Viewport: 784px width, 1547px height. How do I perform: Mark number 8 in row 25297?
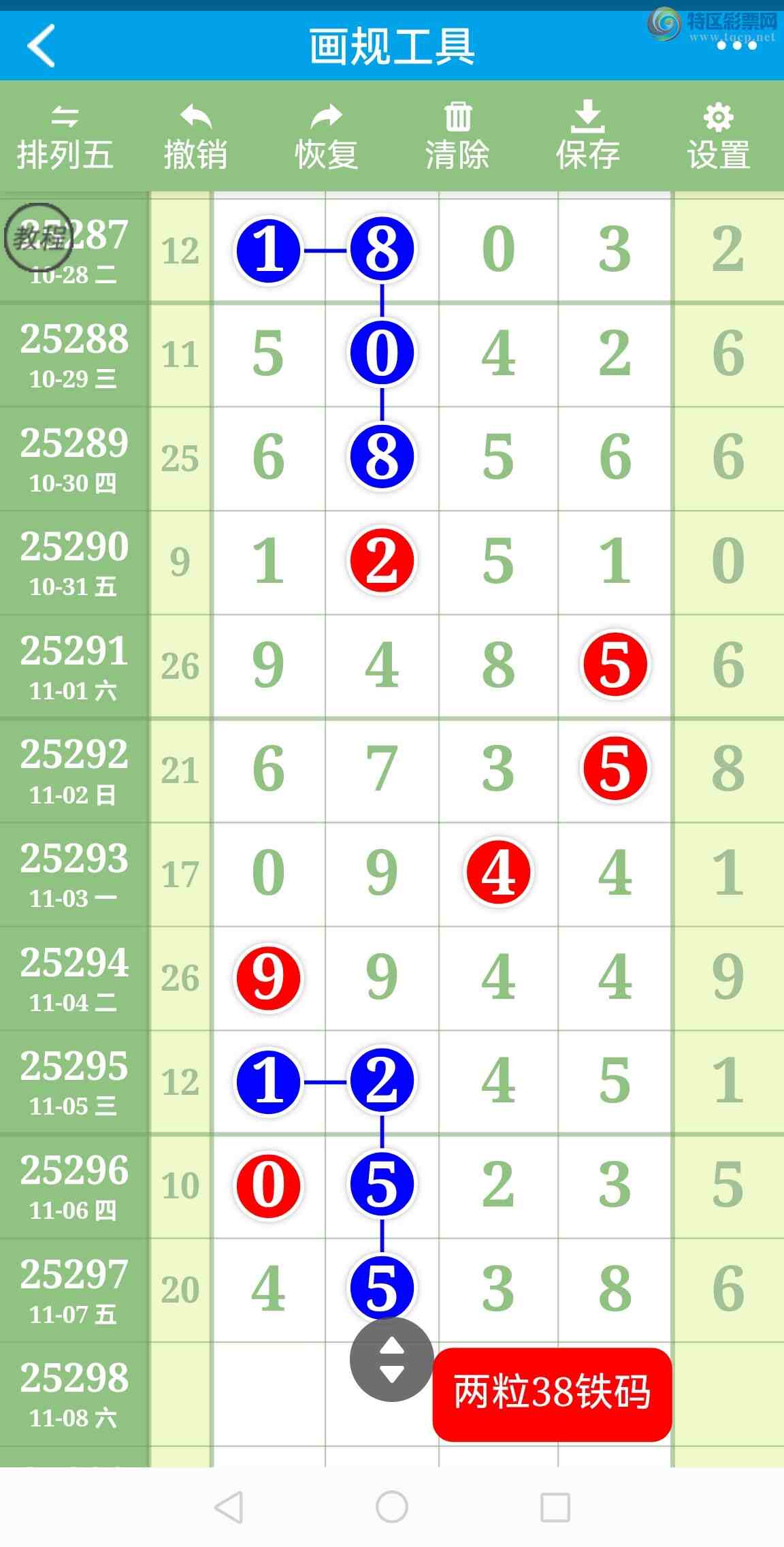615,1289
